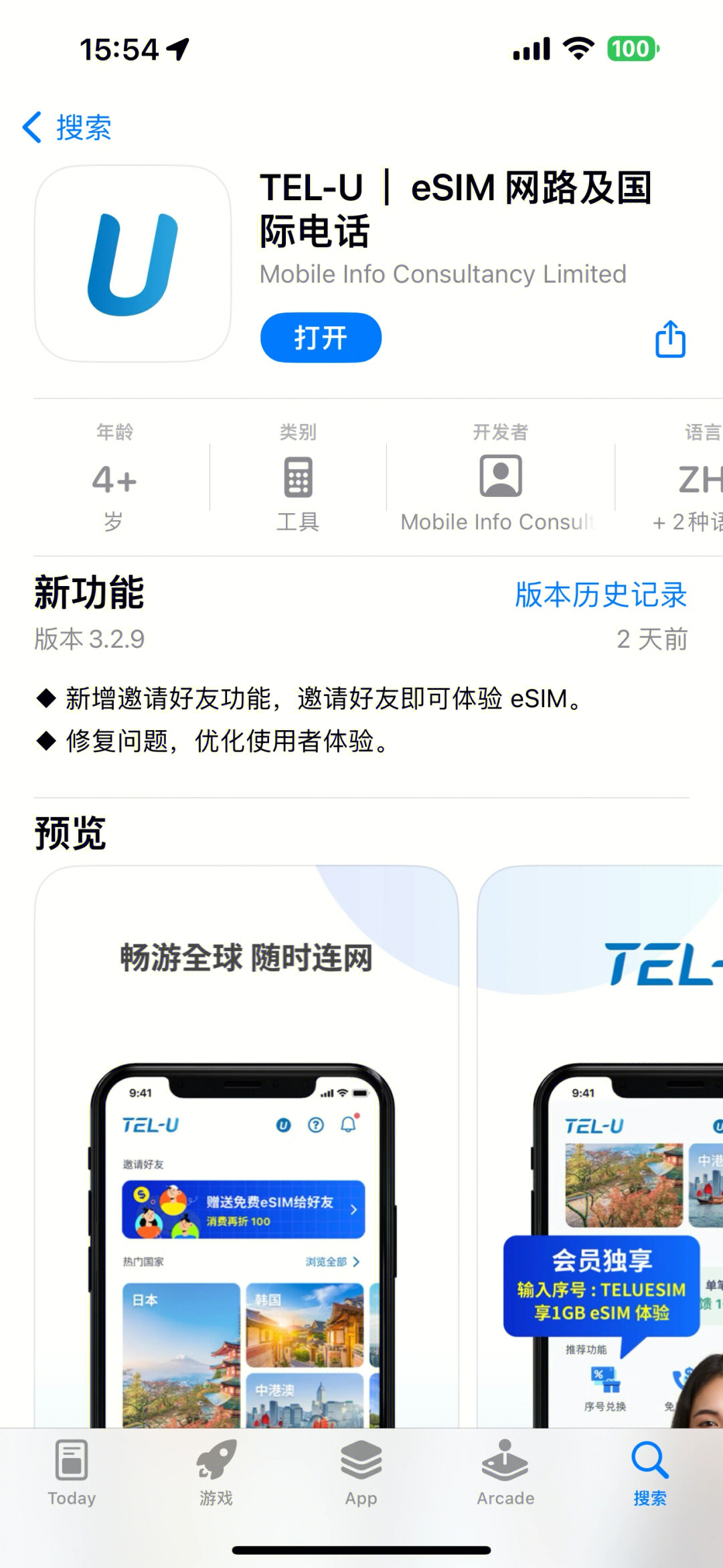The image size is (723, 1568).
Task: Switch to the Arcade tab
Action: [x=505, y=1472]
